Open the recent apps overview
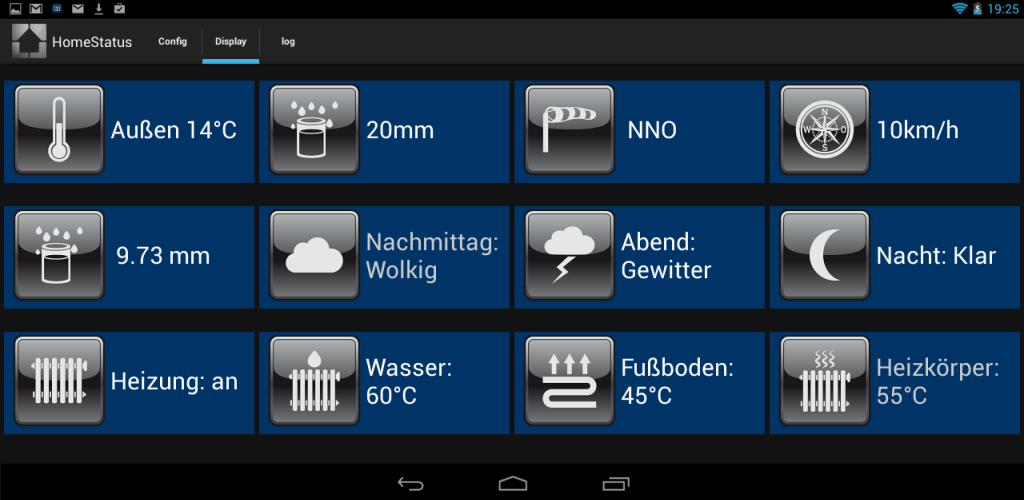This screenshot has width=1024, height=500. click(616, 483)
